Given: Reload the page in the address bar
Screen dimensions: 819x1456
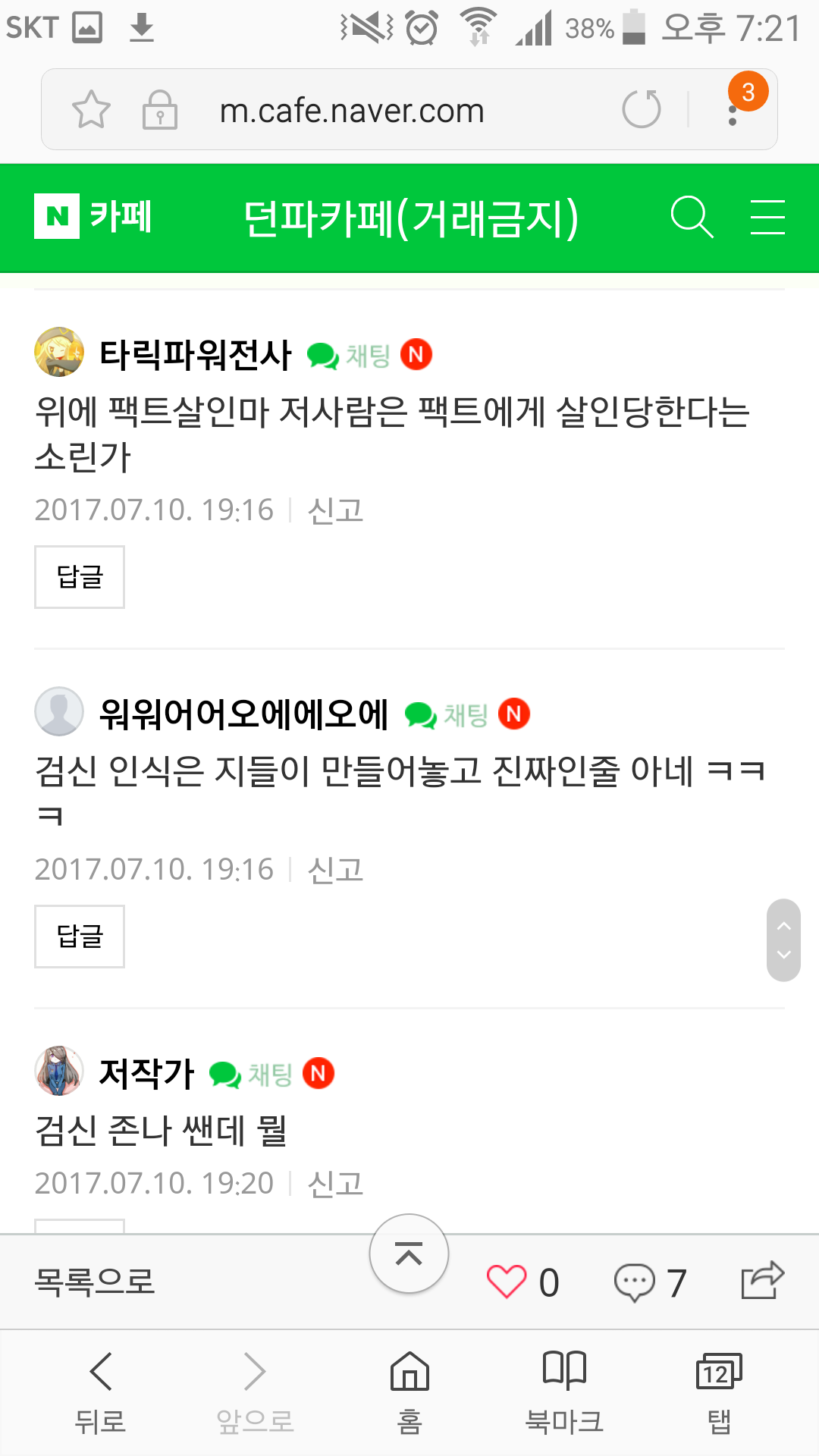Looking at the screenshot, I should (x=642, y=109).
